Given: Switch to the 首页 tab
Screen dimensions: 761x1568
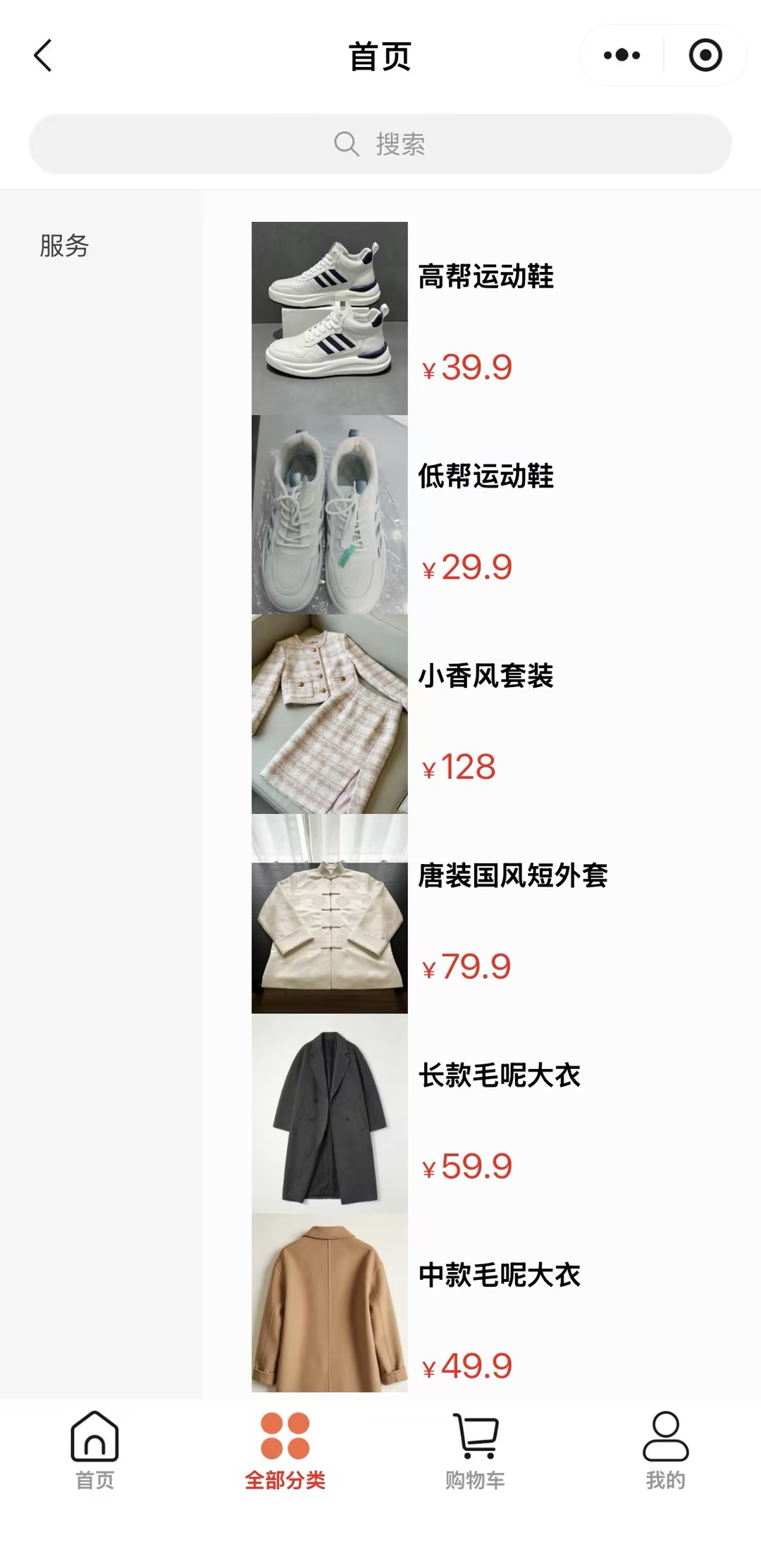Looking at the screenshot, I should 95,1450.
